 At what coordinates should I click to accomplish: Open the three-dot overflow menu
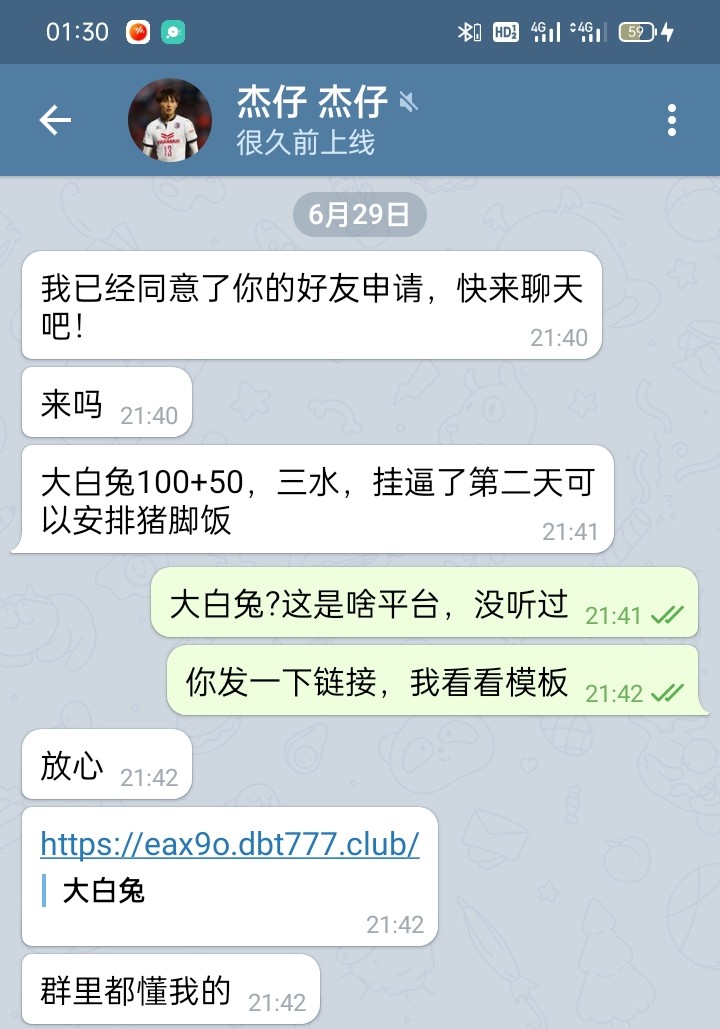[x=672, y=121]
